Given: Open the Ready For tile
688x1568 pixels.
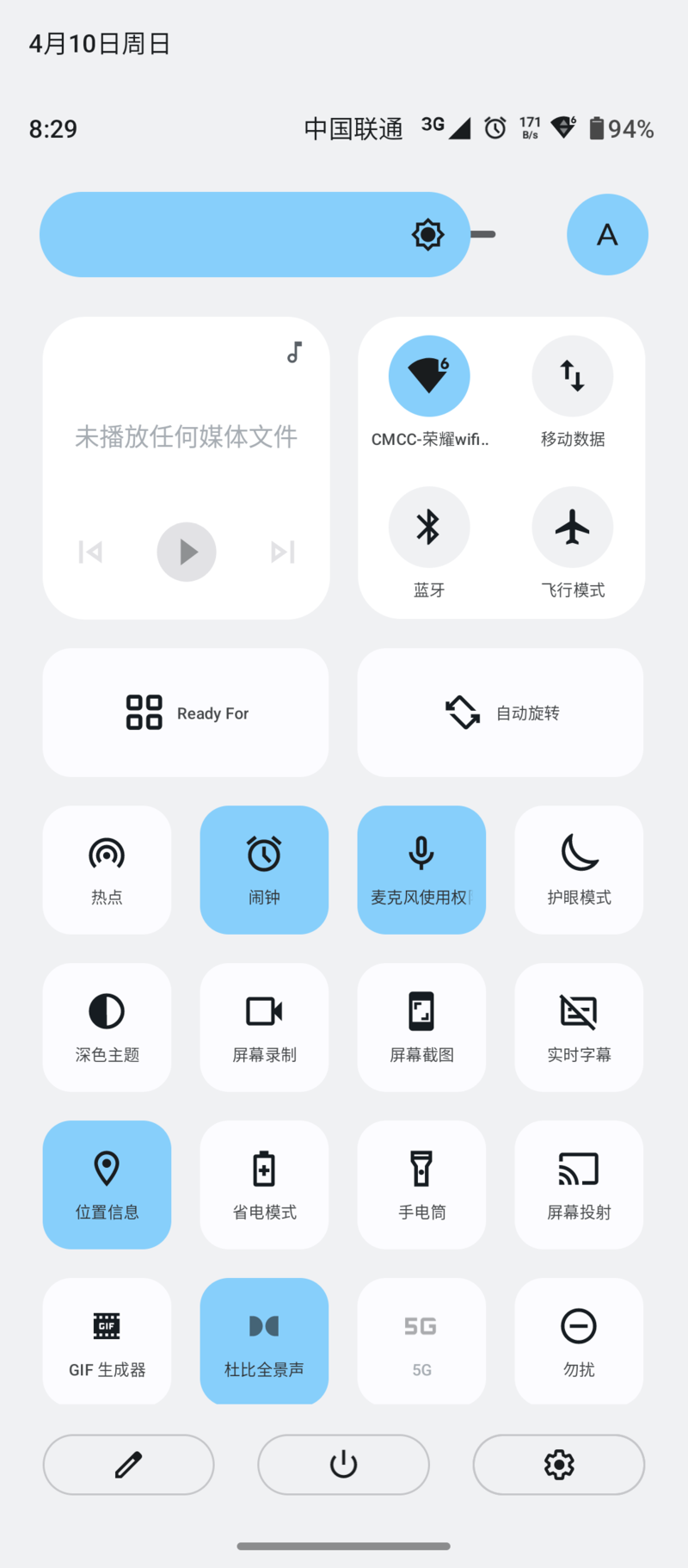Looking at the screenshot, I should click(x=186, y=713).
